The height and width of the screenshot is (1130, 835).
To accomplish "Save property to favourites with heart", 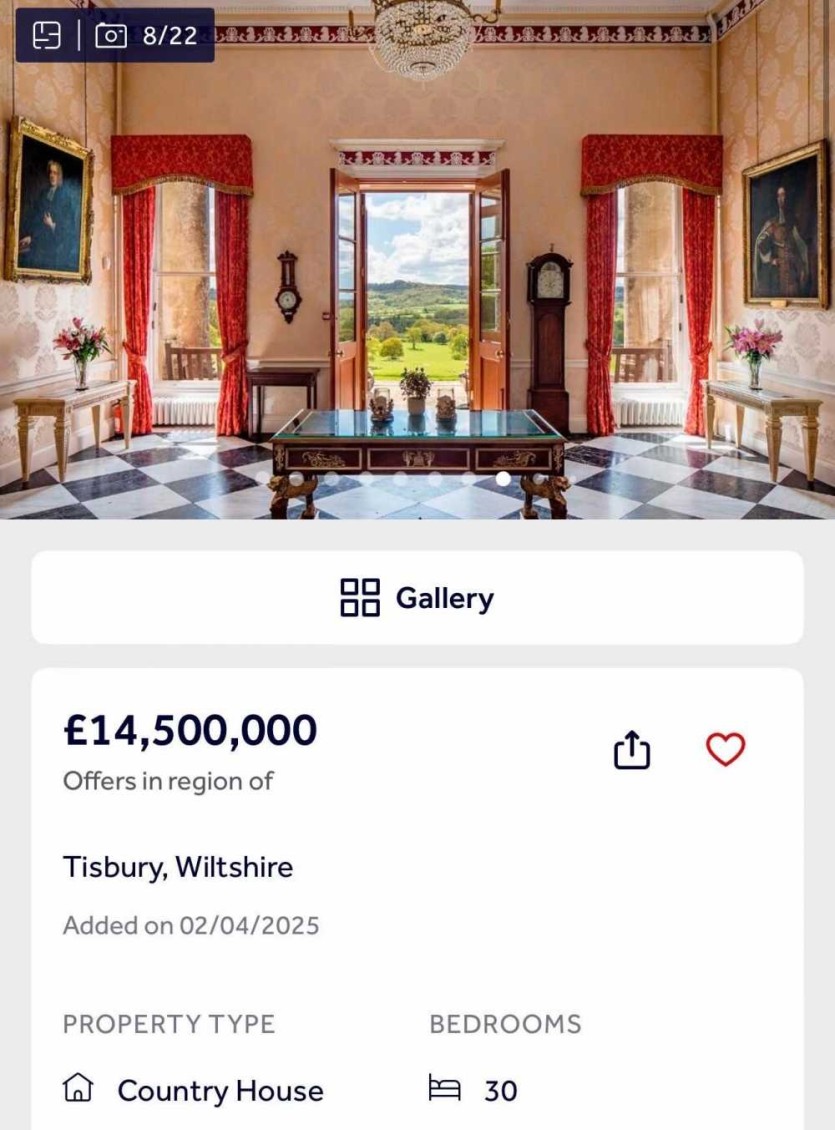I will [726, 749].
